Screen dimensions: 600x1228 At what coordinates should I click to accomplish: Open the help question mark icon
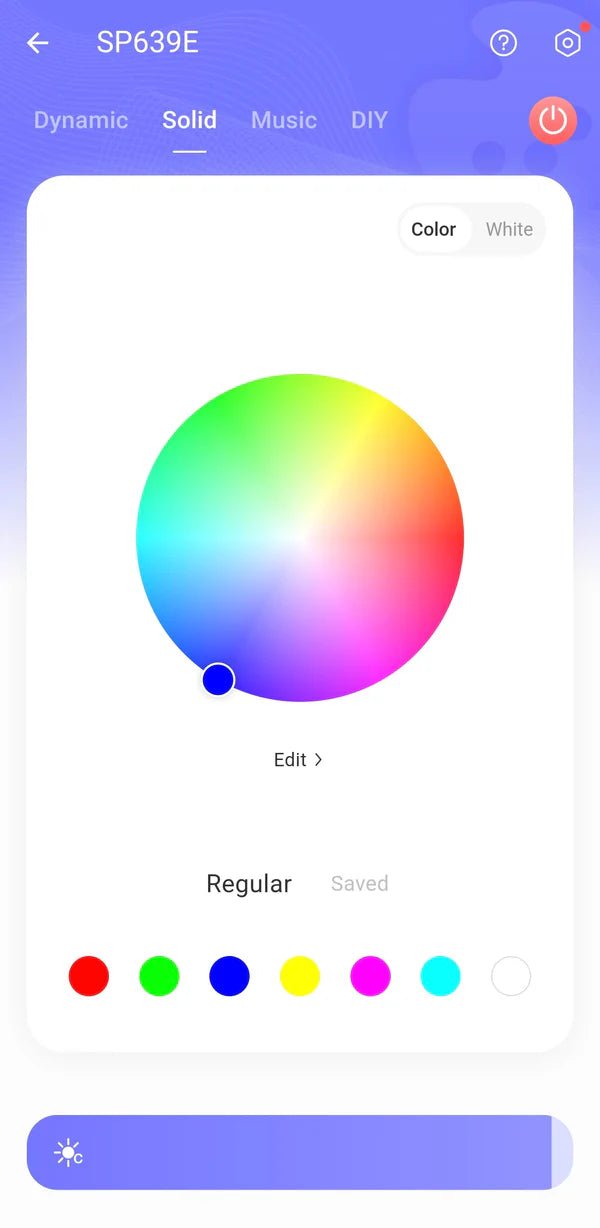click(x=503, y=43)
